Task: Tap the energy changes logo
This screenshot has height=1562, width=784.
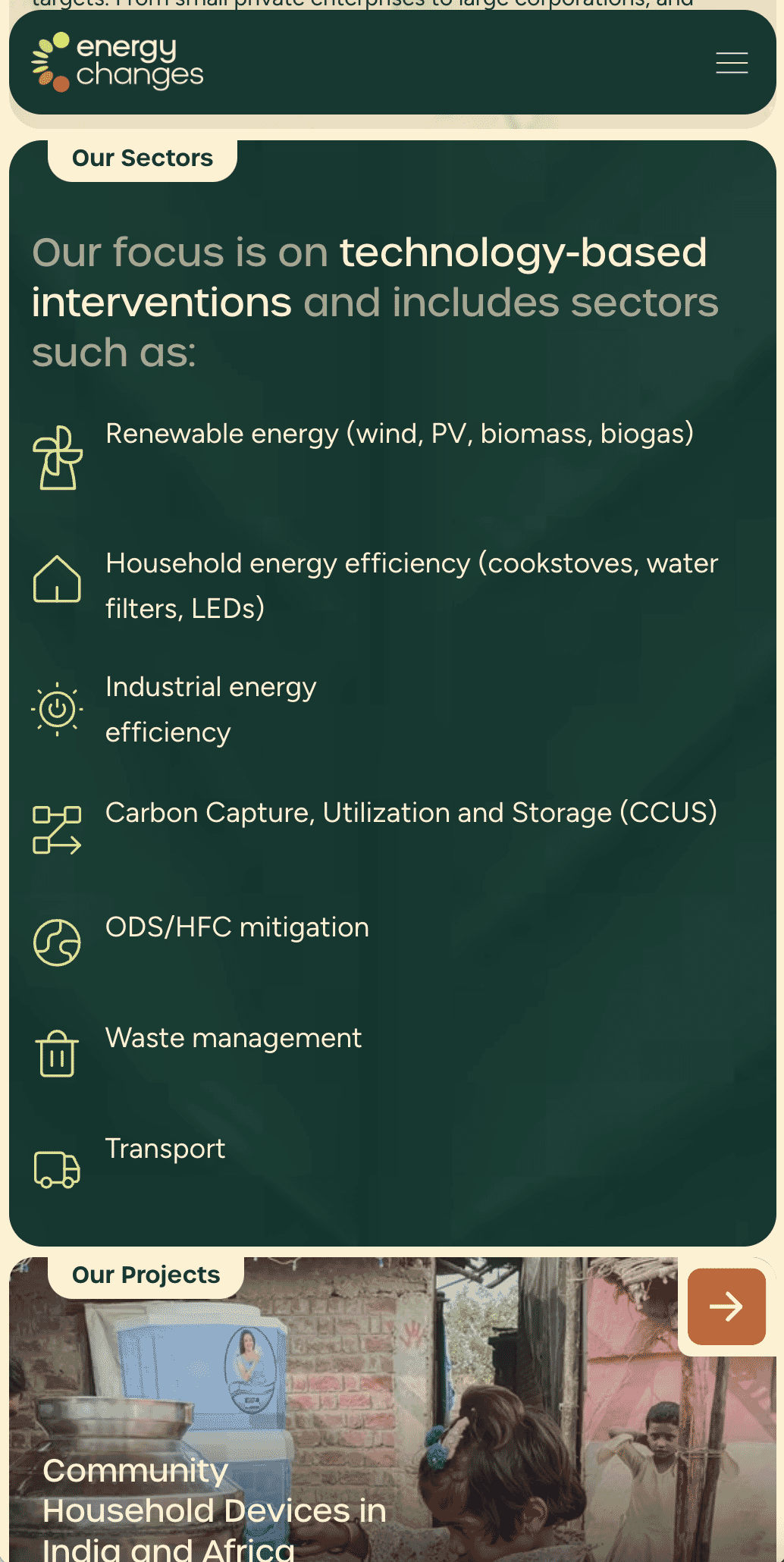Action: pyautogui.click(x=118, y=62)
